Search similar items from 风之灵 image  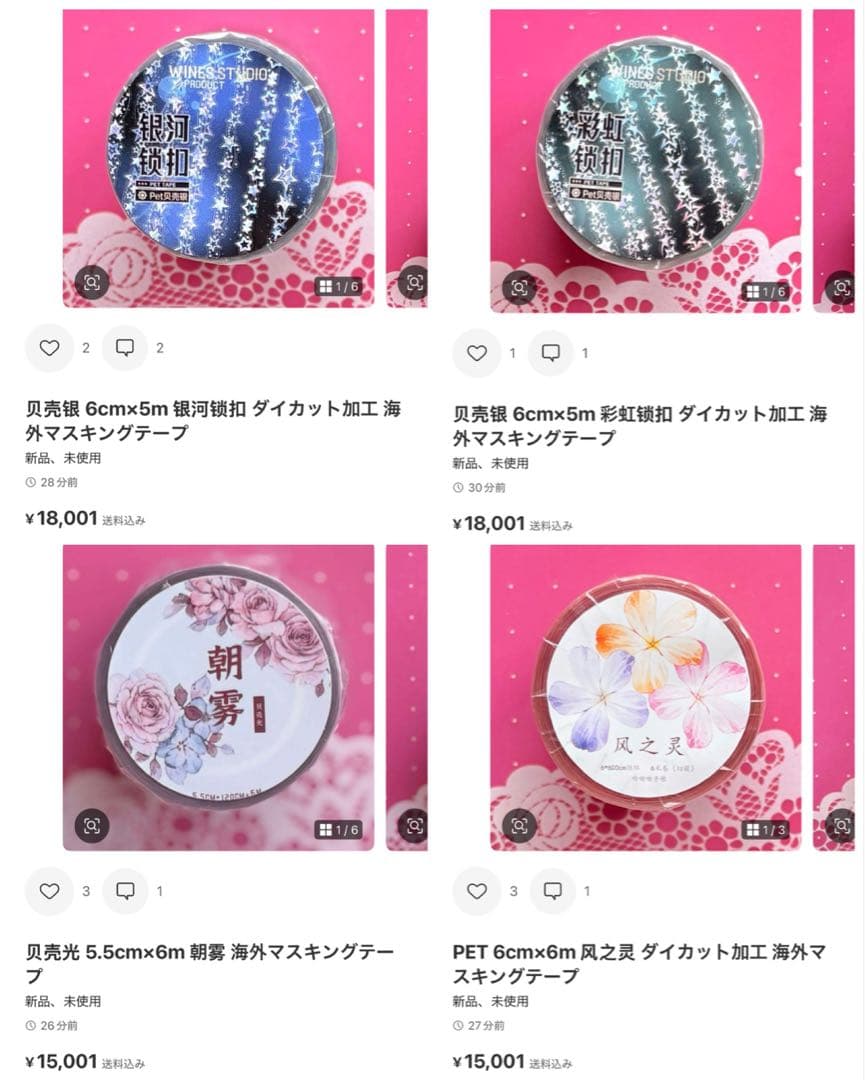pos(519,826)
